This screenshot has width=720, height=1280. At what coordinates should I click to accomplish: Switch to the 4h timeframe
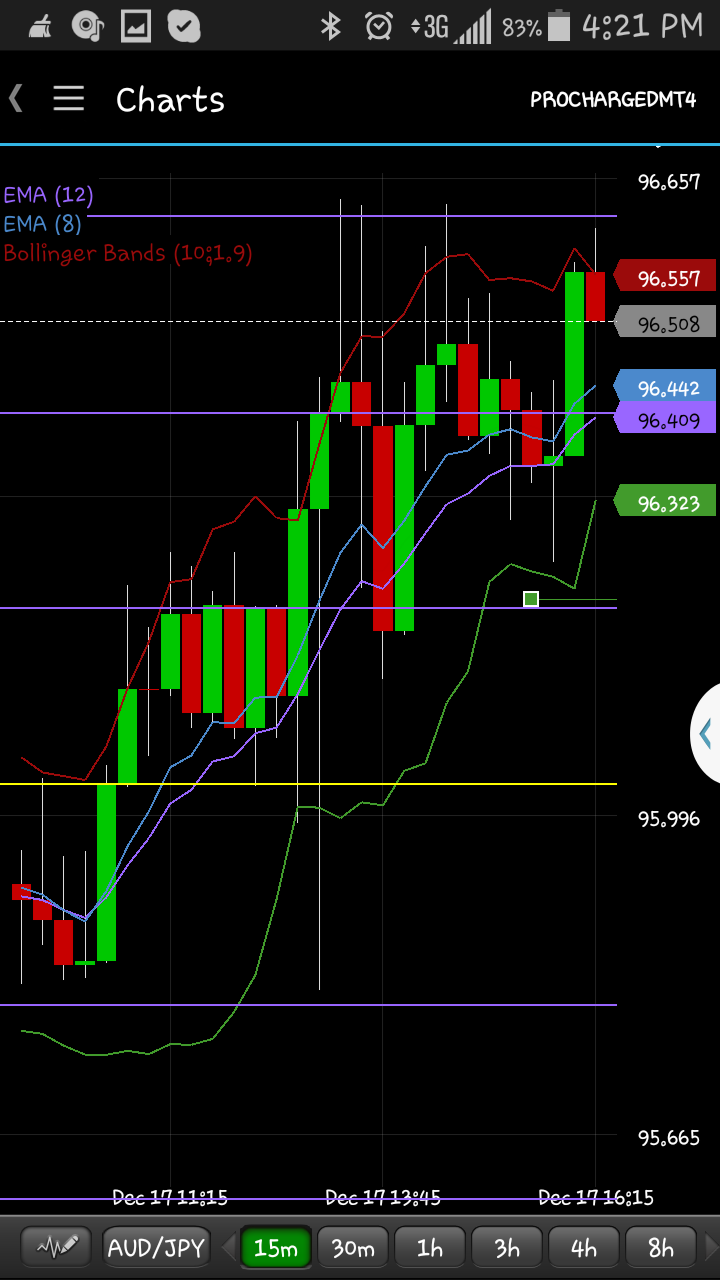[x=584, y=1247]
